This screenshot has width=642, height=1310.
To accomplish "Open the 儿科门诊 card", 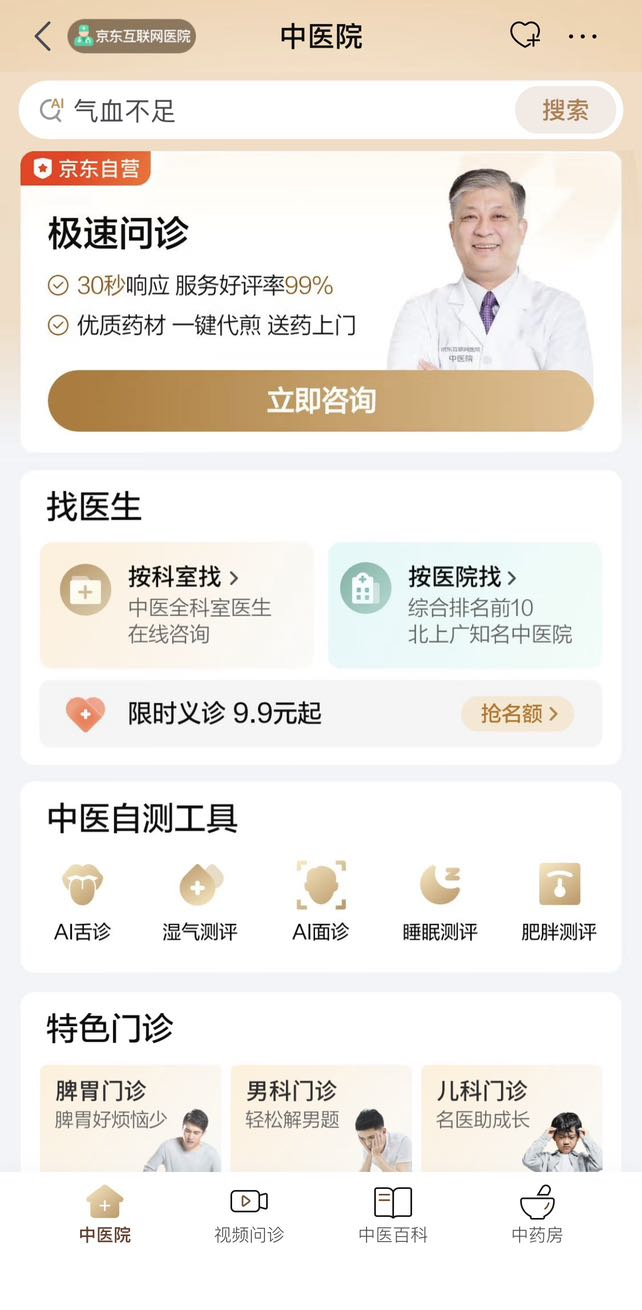I will click(511, 1118).
